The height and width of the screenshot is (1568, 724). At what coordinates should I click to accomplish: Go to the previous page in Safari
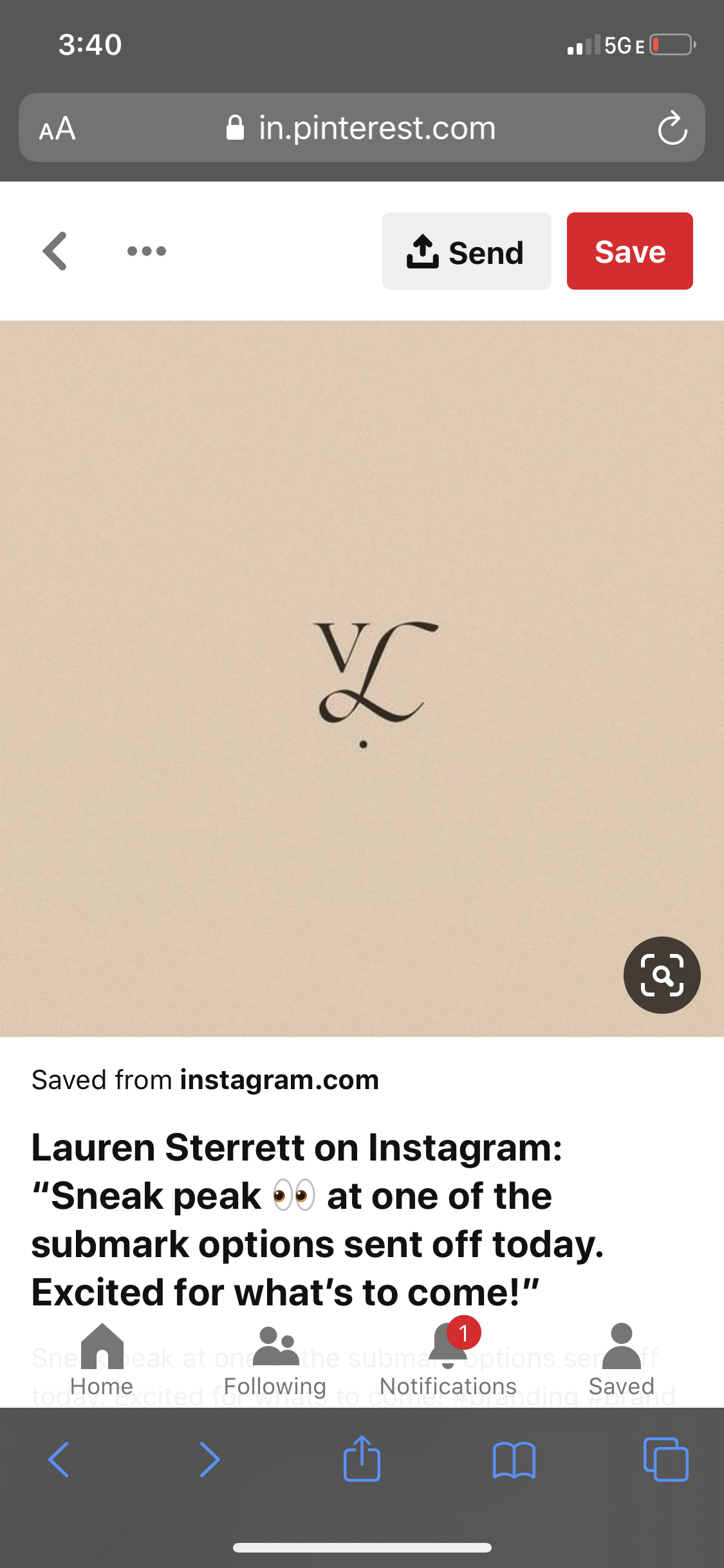click(x=59, y=1459)
